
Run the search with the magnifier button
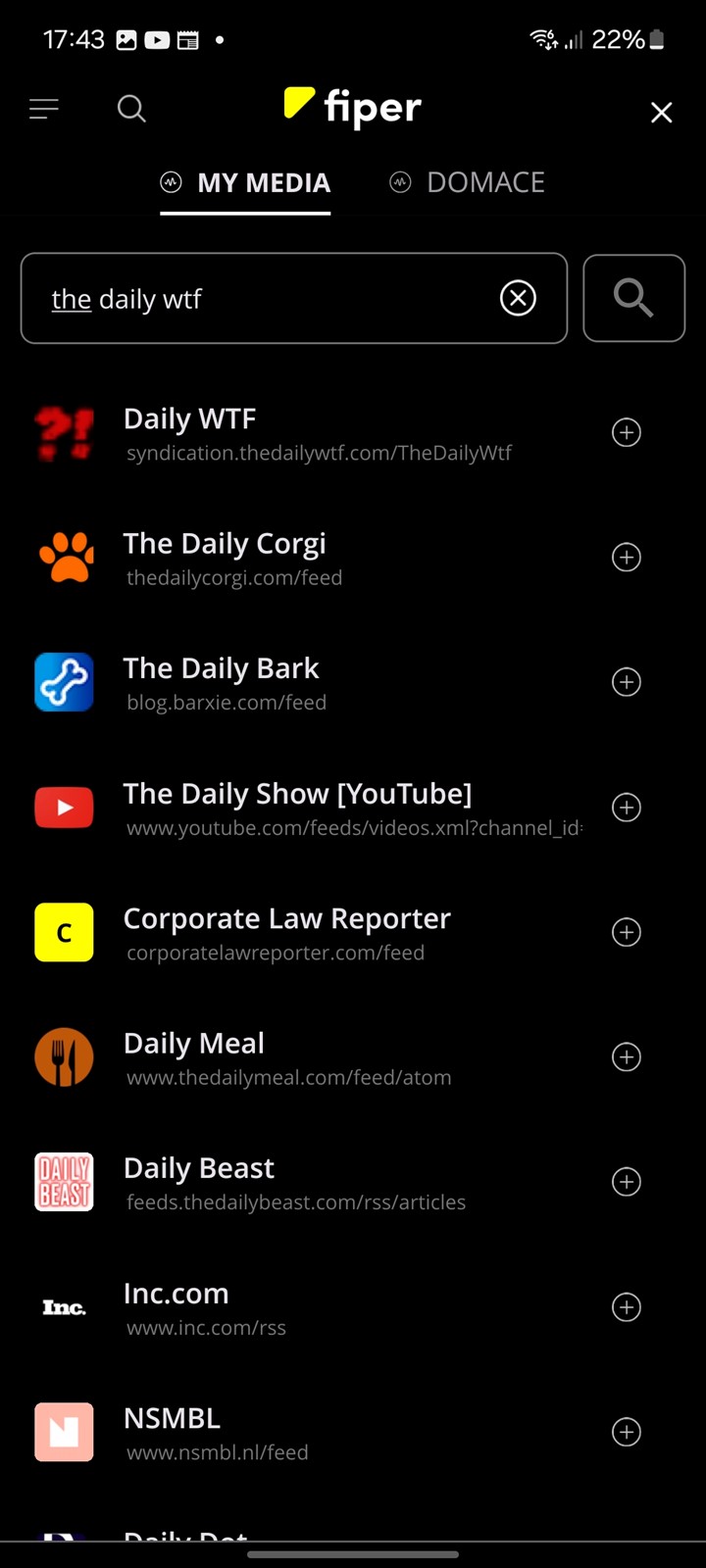[634, 298]
